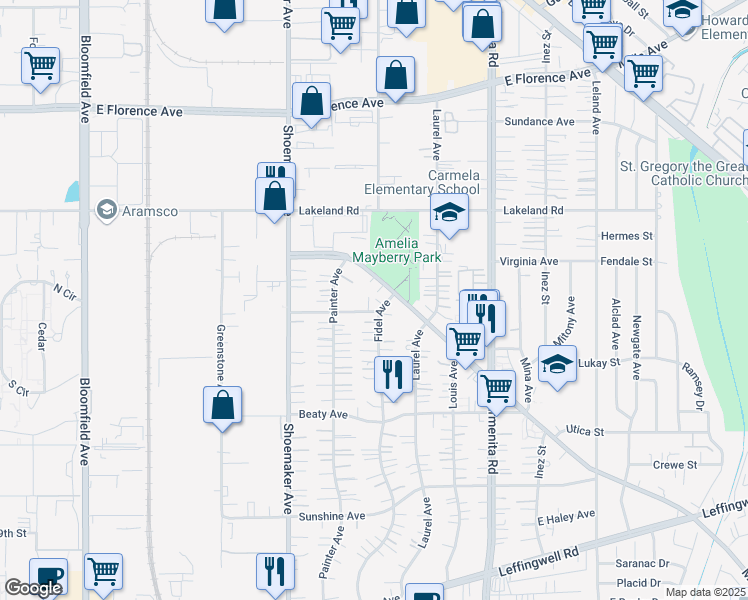Open the school marker at Carmela Elementary School

tap(450, 212)
